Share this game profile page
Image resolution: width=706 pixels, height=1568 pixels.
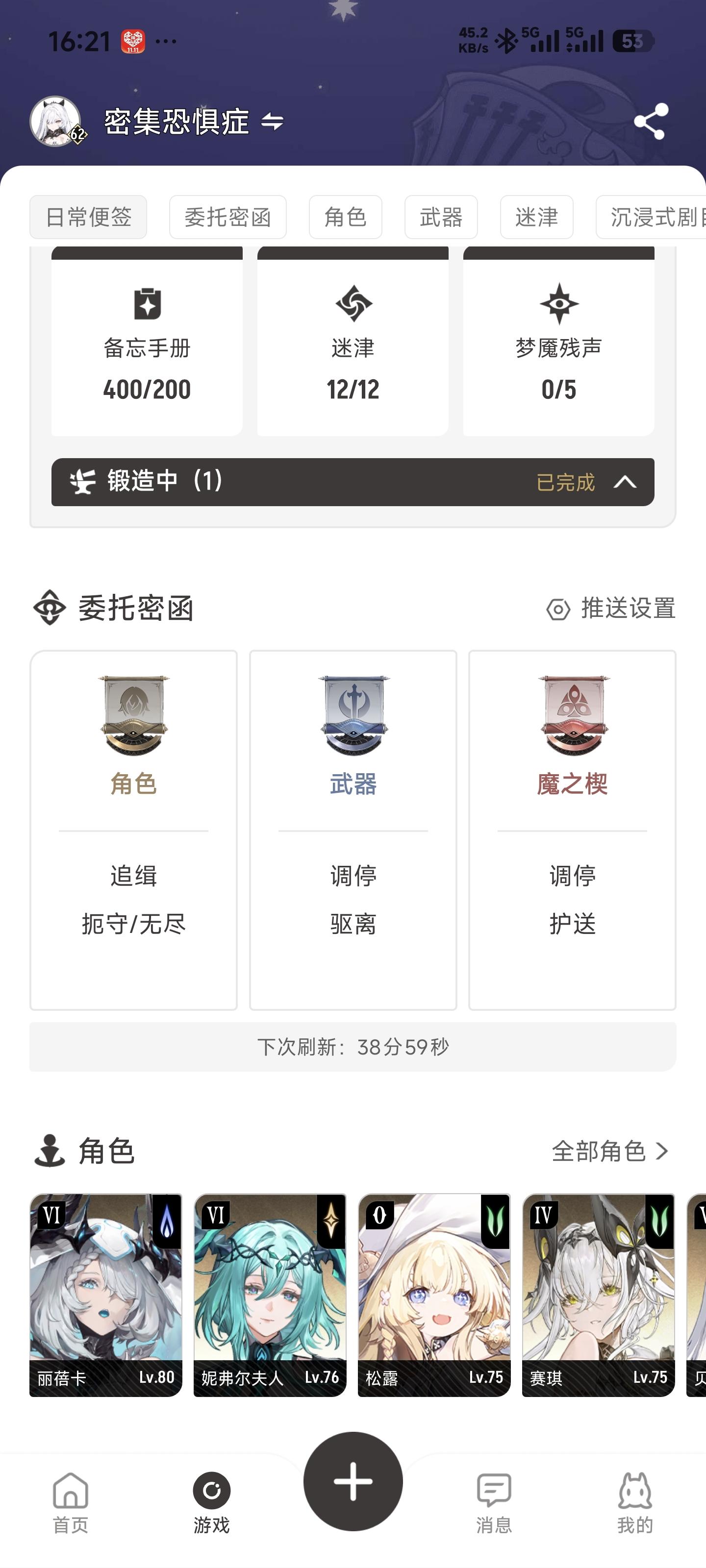click(650, 122)
